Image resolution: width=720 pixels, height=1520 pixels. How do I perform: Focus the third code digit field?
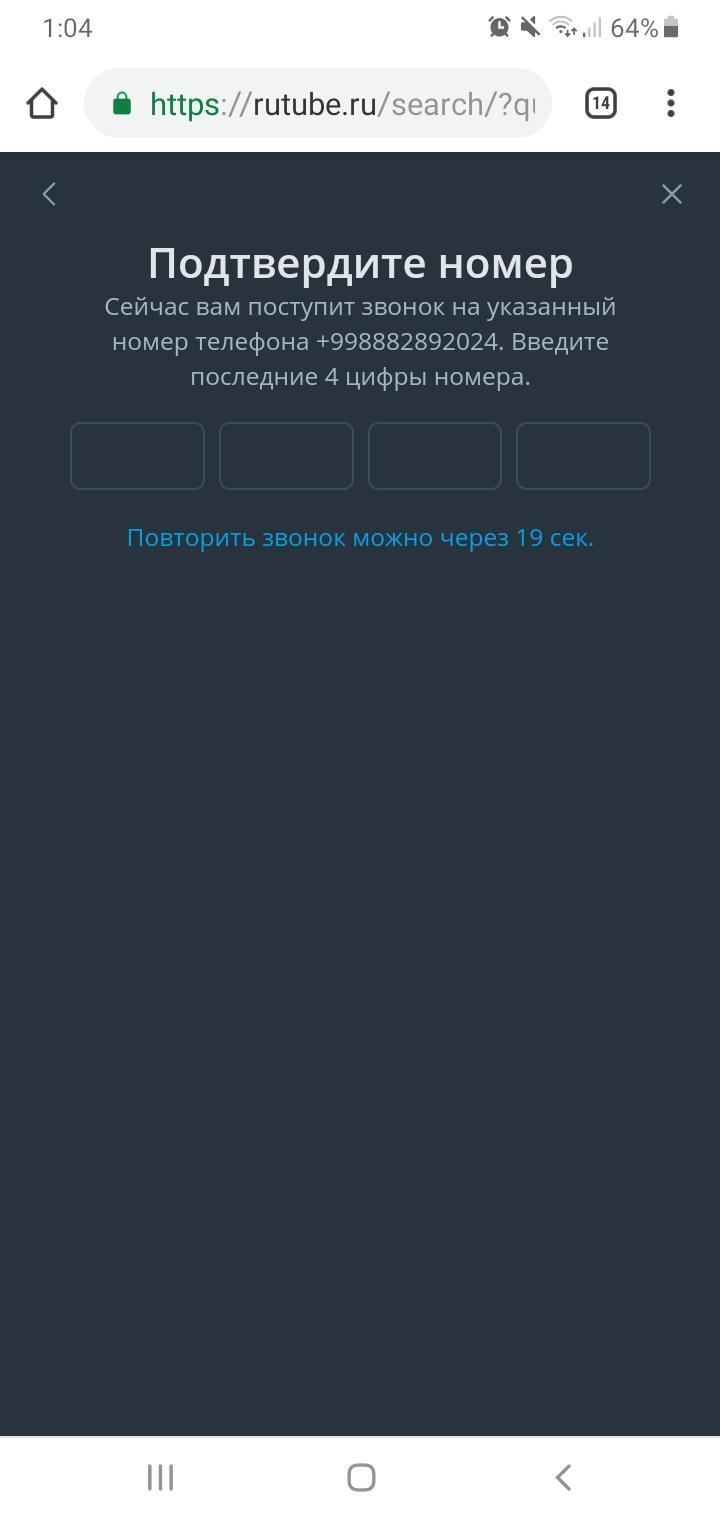[x=434, y=456]
